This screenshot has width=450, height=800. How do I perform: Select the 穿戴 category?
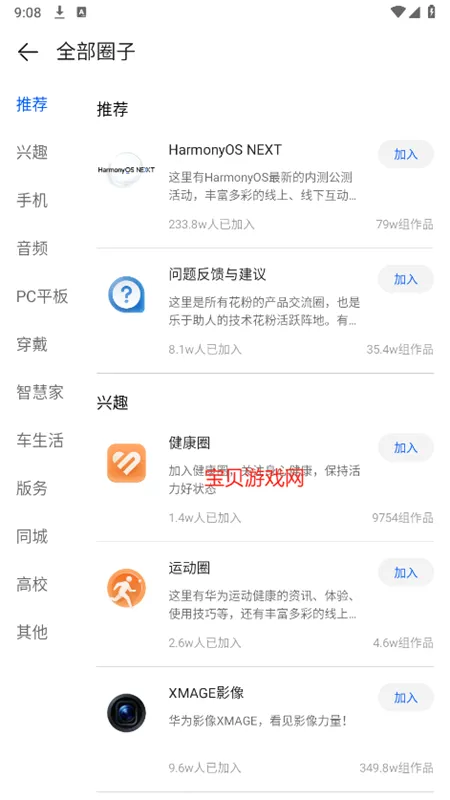click(32, 344)
